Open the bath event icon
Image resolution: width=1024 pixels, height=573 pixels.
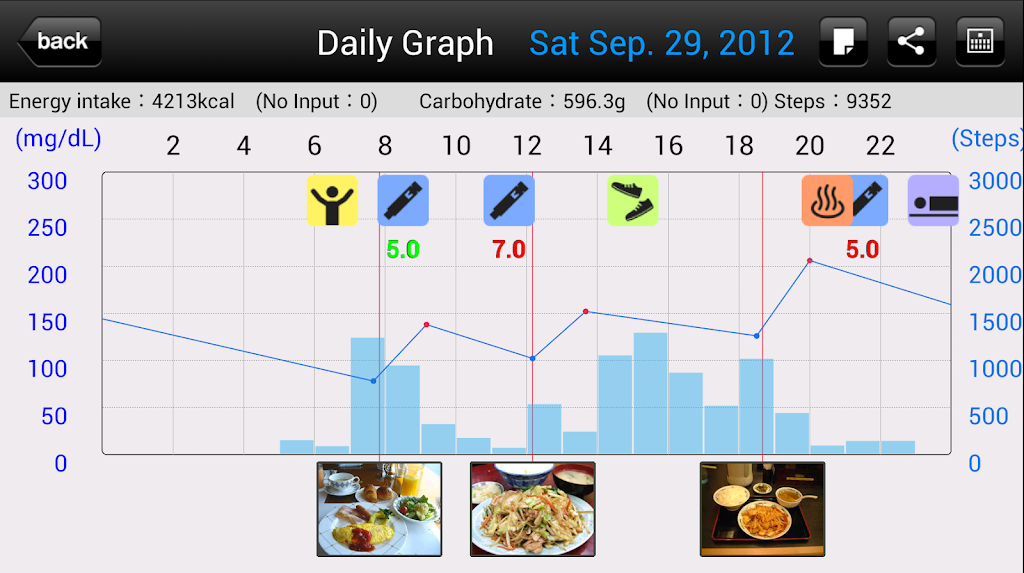(825, 200)
